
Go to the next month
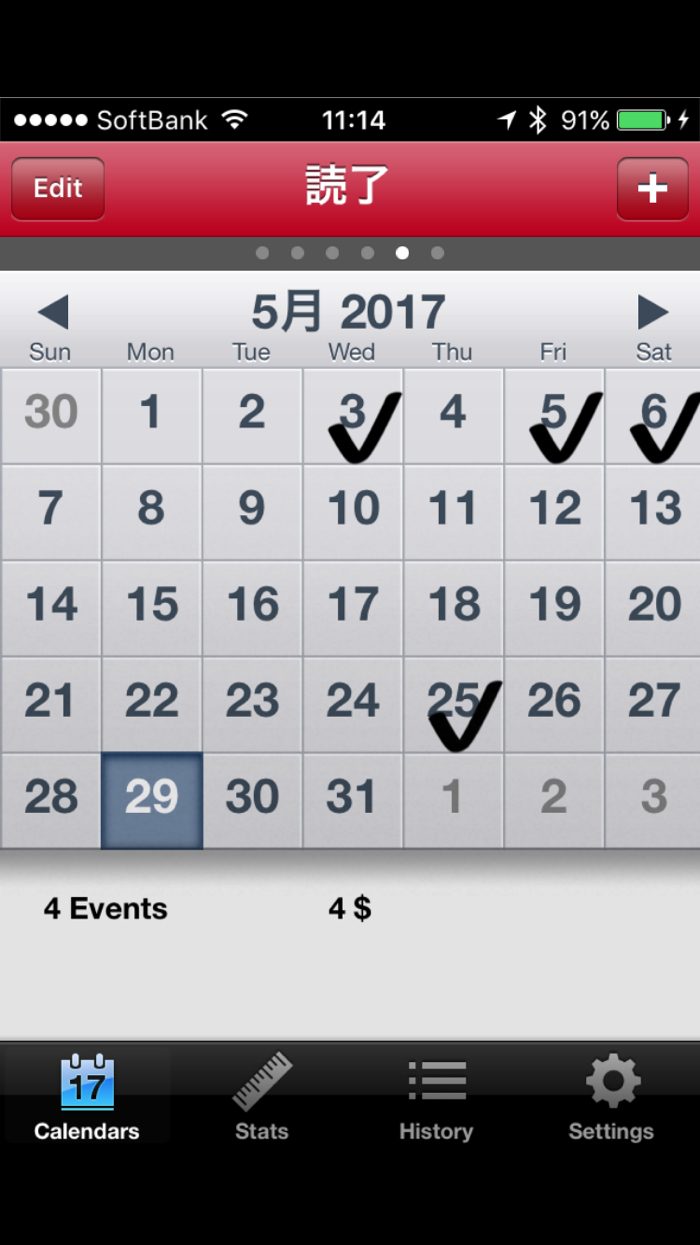[x=652, y=312]
